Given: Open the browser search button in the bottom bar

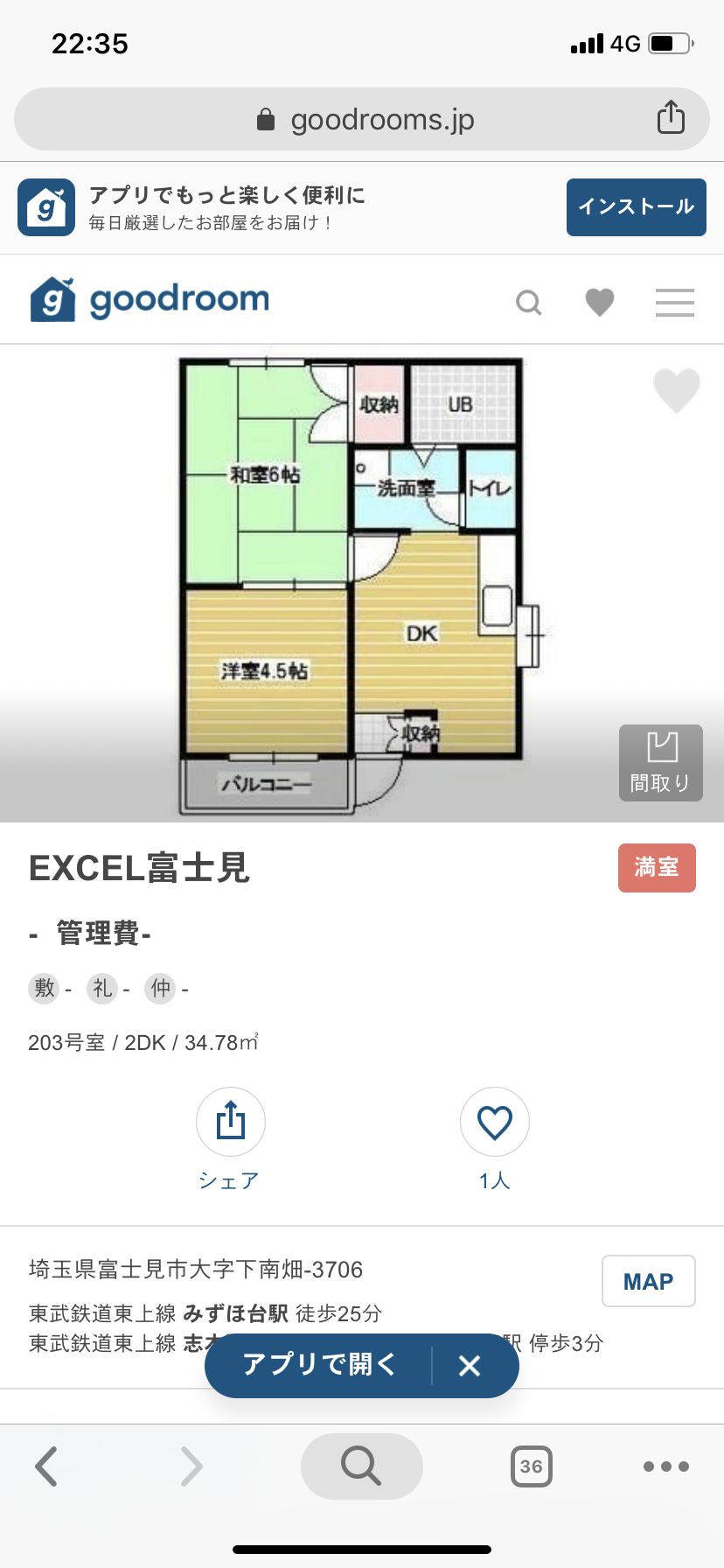Looking at the screenshot, I should (361, 1466).
